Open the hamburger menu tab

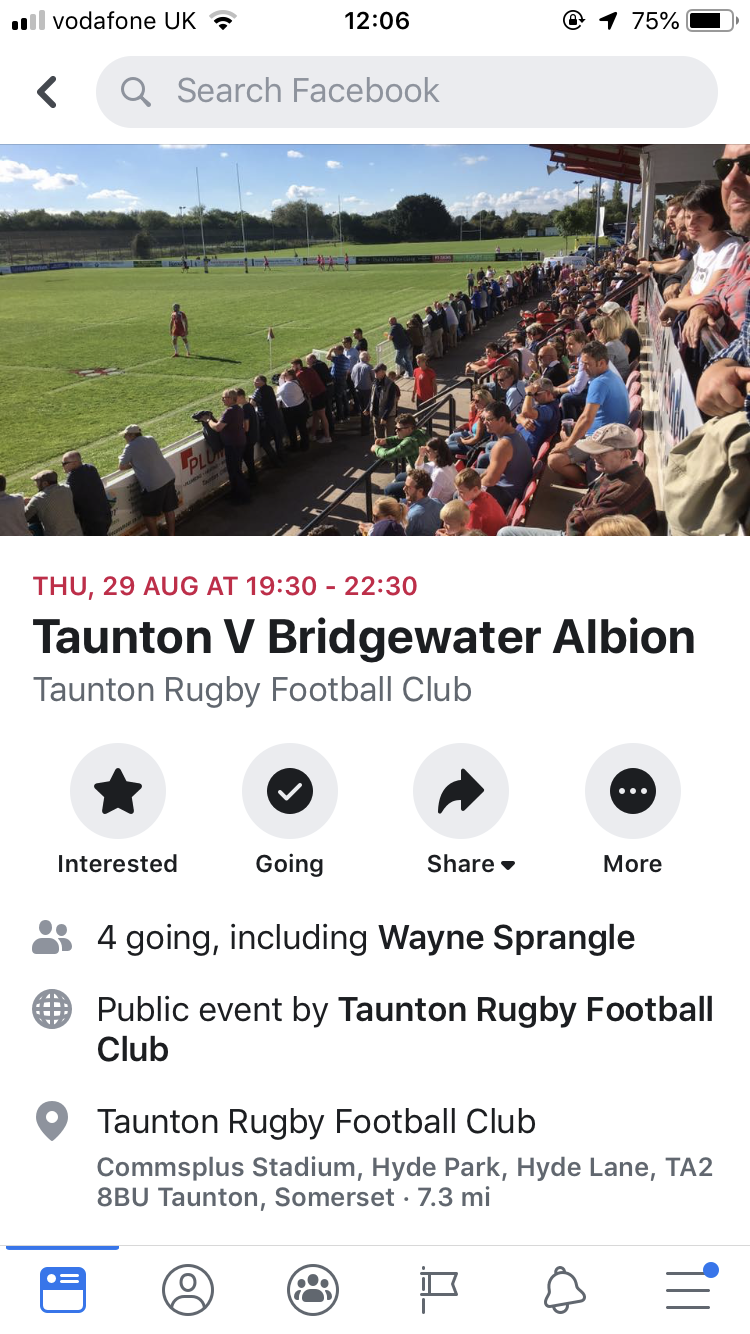click(x=689, y=1290)
